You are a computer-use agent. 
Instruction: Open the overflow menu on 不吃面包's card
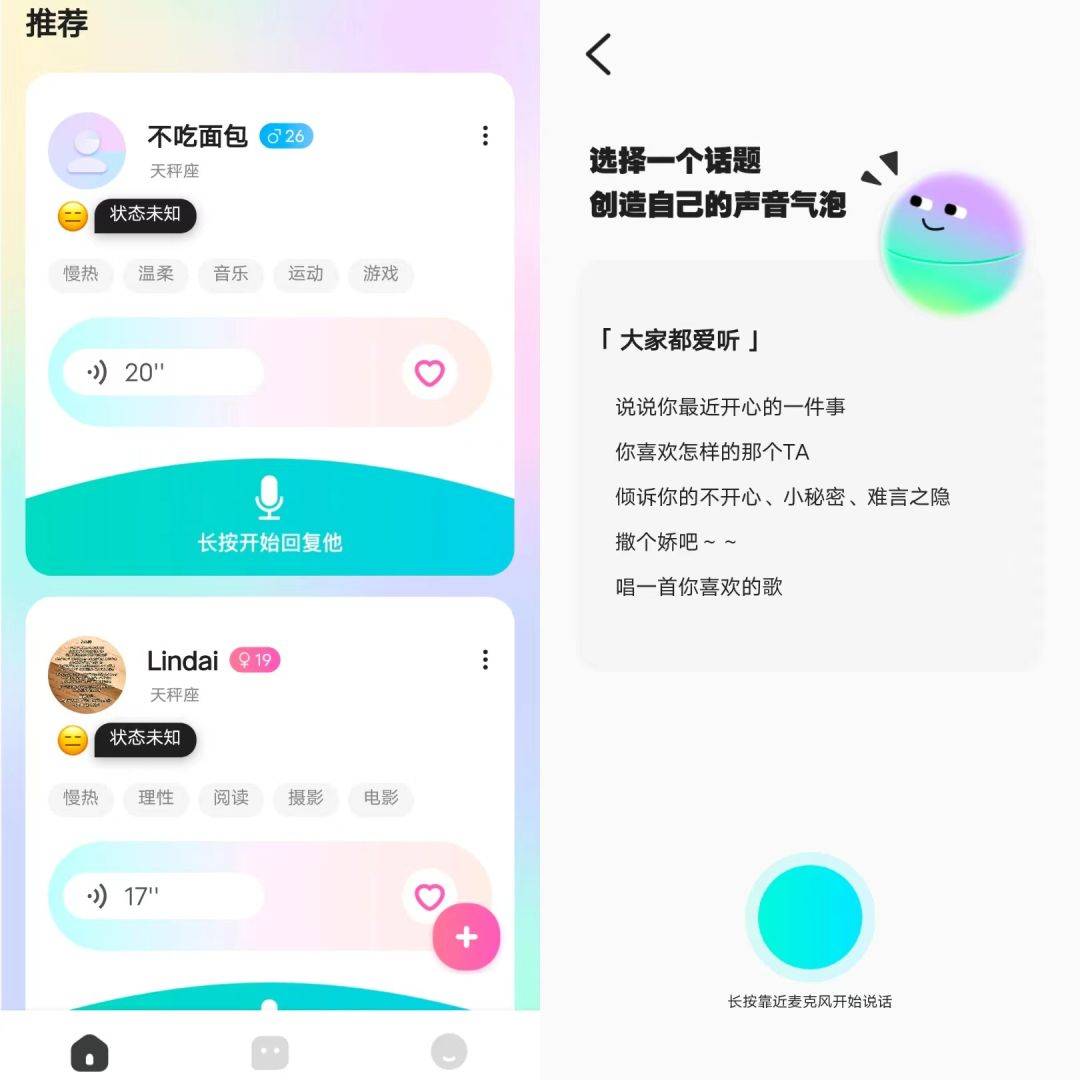[x=485, y=136]
